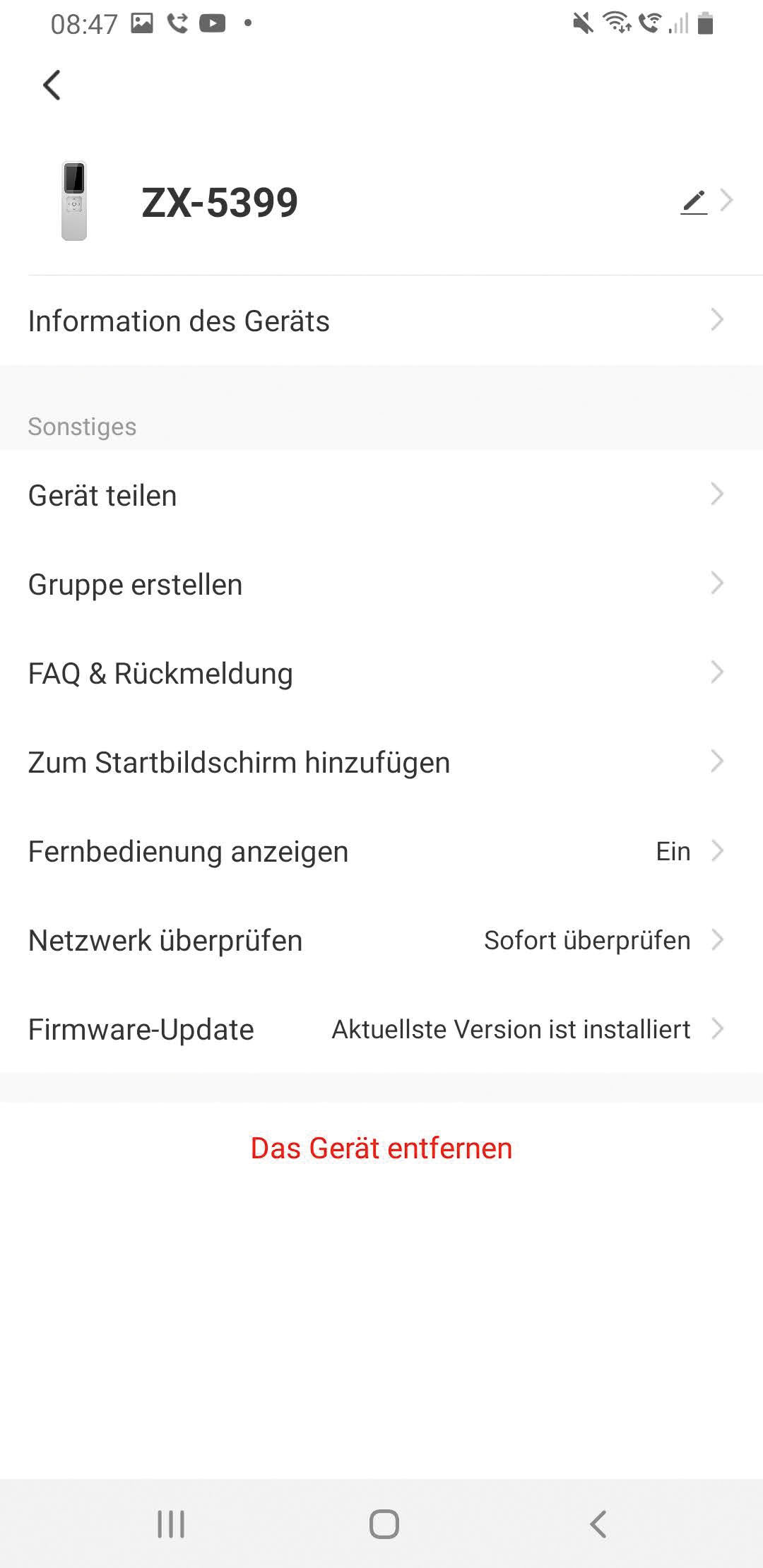Open the Firmware-Update row

pyautogui.click(x=381, y=1029)
